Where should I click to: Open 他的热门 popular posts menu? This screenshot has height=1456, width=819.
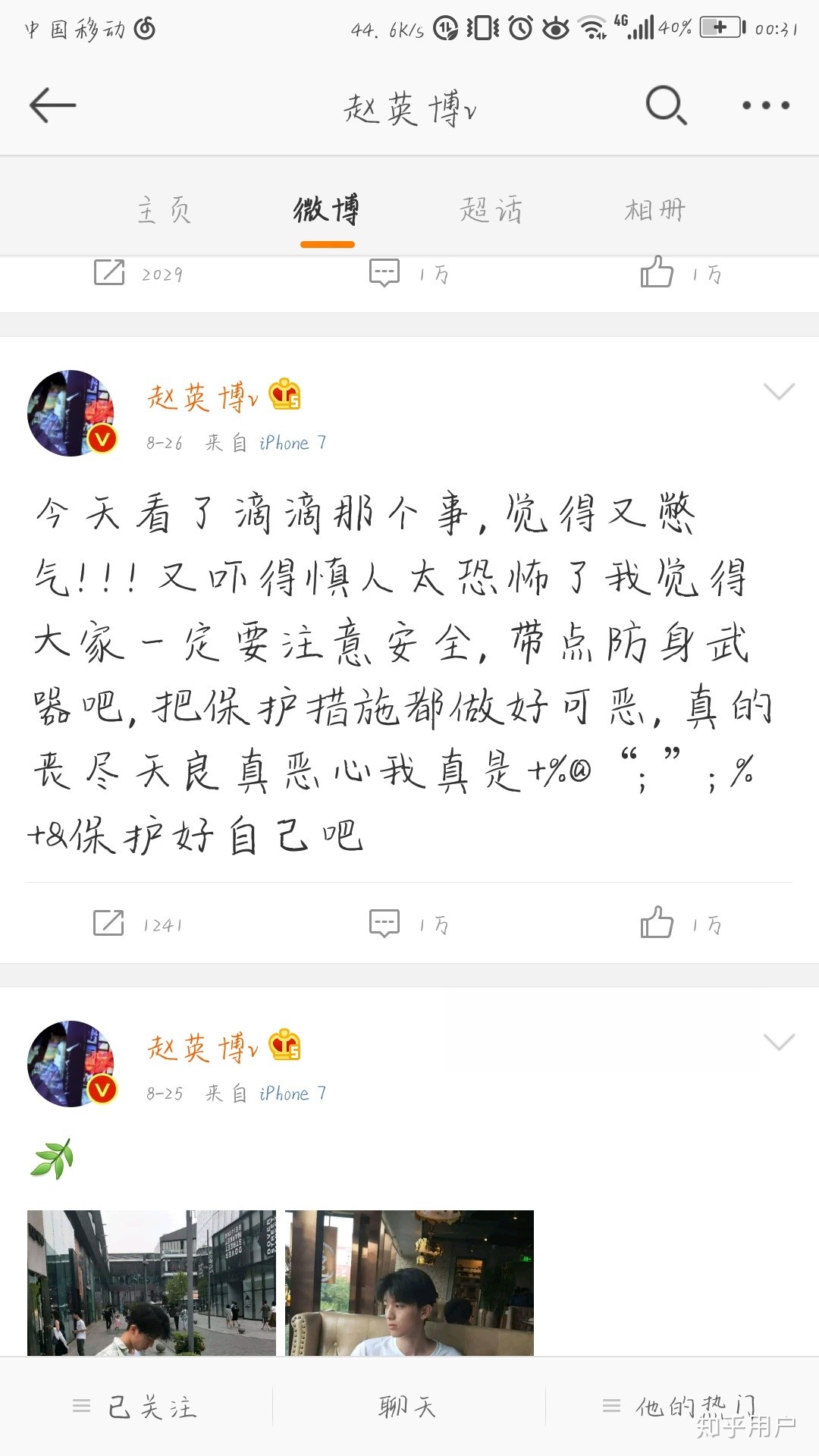680,1407
